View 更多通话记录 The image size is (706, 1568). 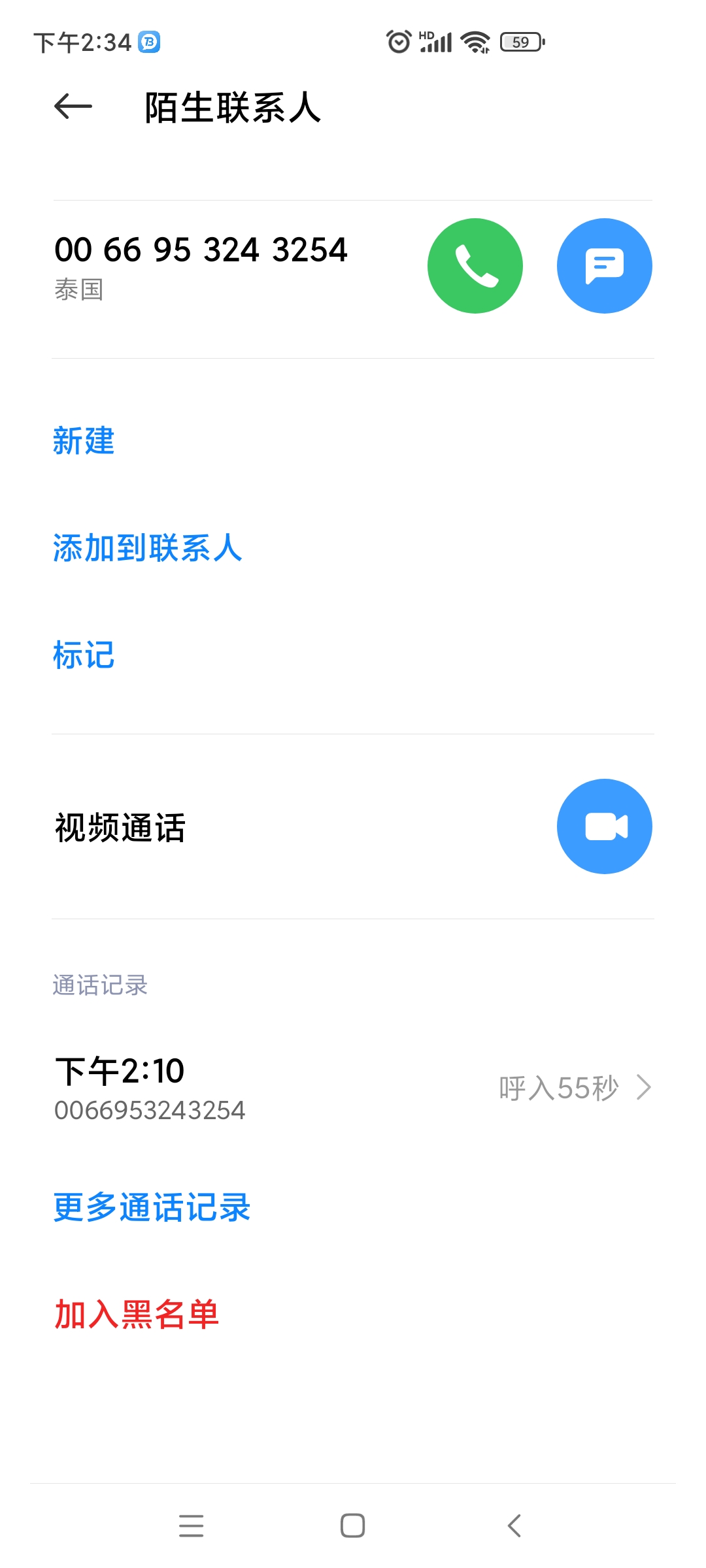click(x=152, y=1207)
